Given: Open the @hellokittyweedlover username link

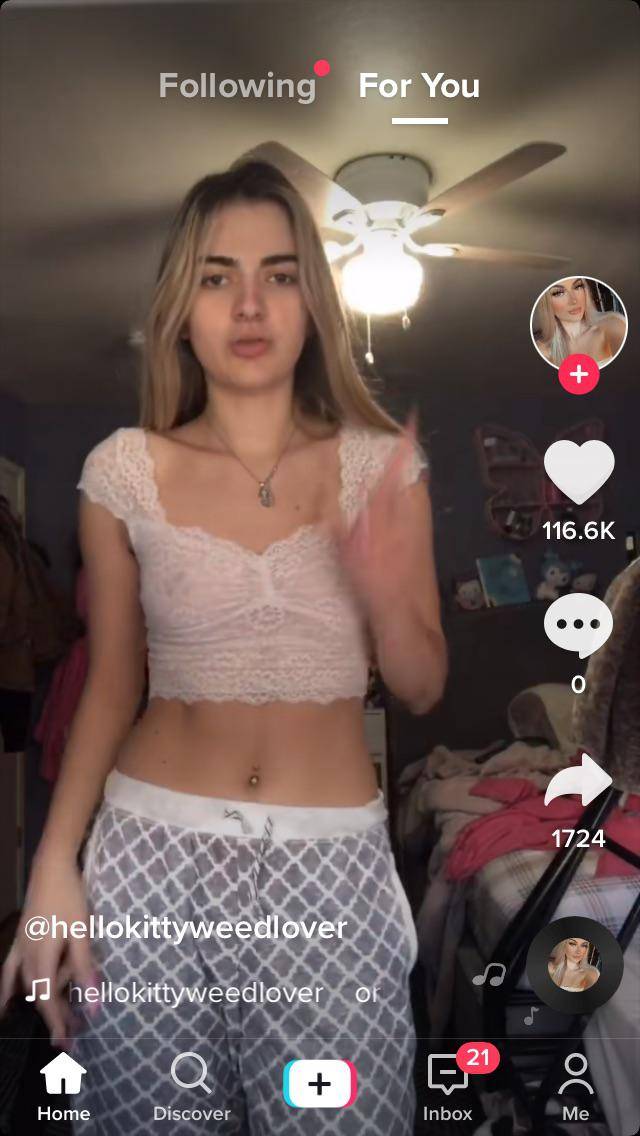Looking at the screenshot, I should click(x=186, y=928).
